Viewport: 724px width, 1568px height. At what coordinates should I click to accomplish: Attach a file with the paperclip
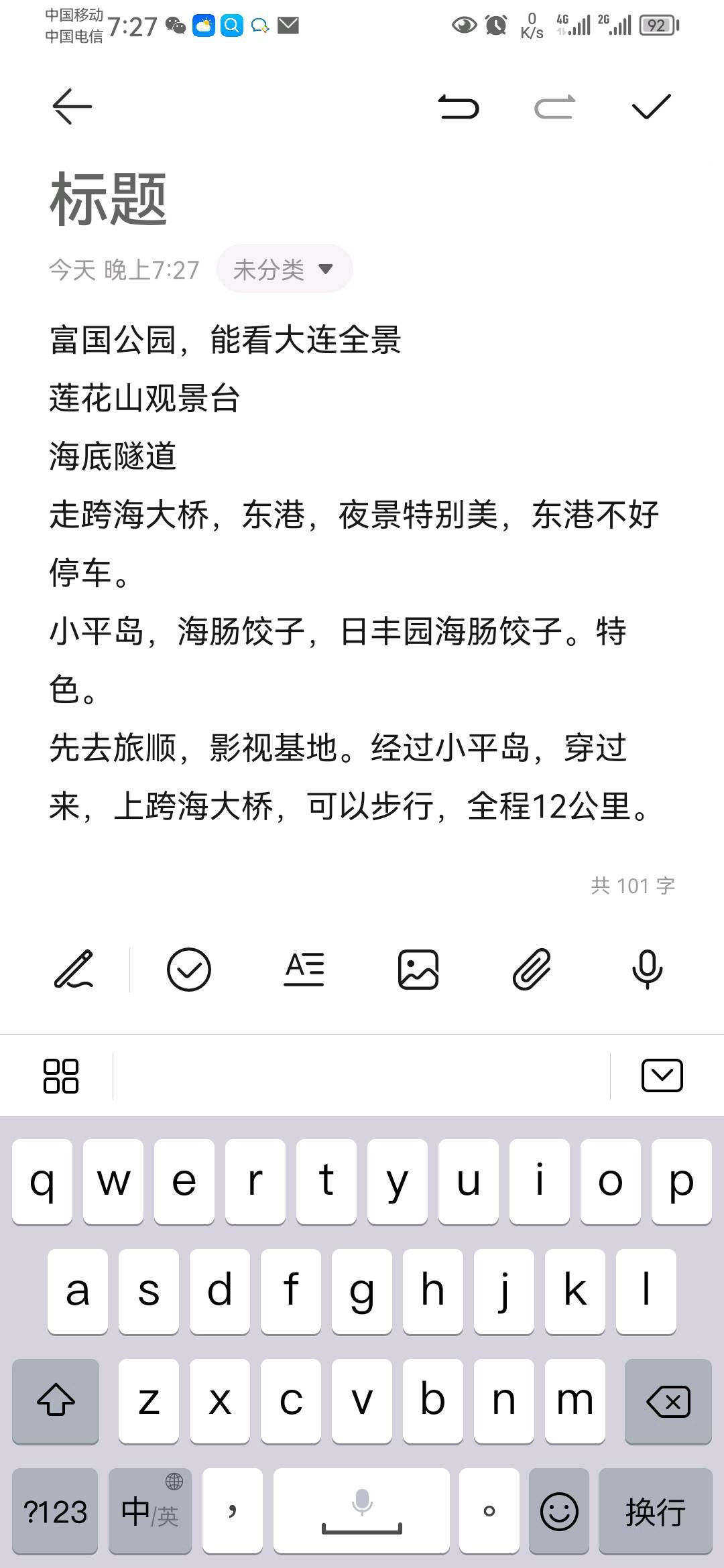(532, 970)
